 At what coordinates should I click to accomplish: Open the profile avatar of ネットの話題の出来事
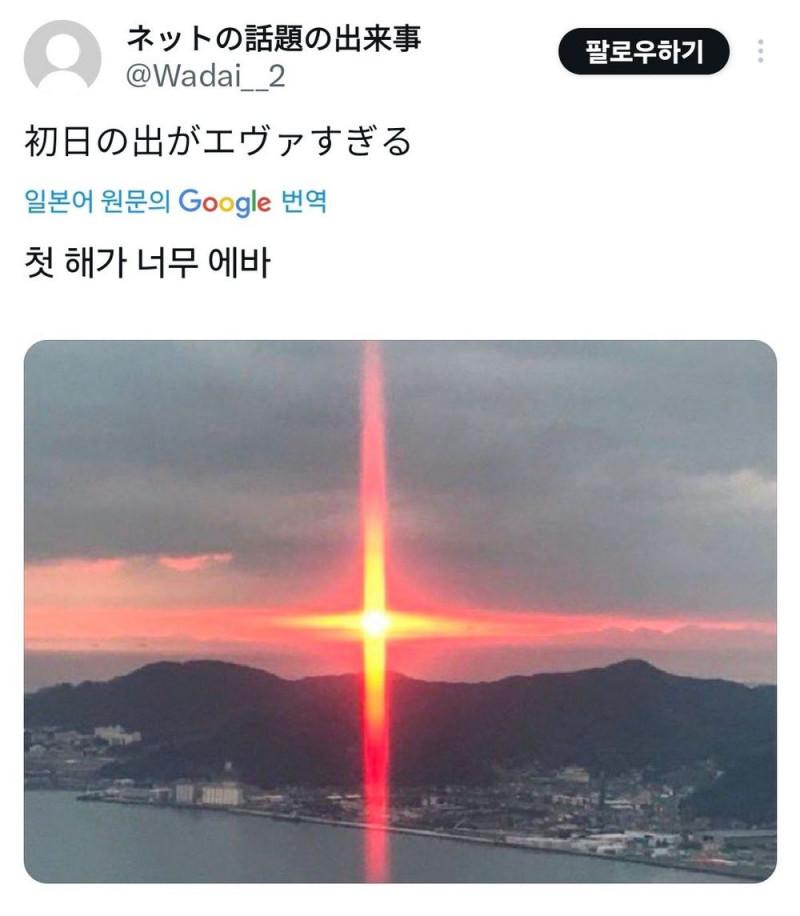(x=62, y=59)
